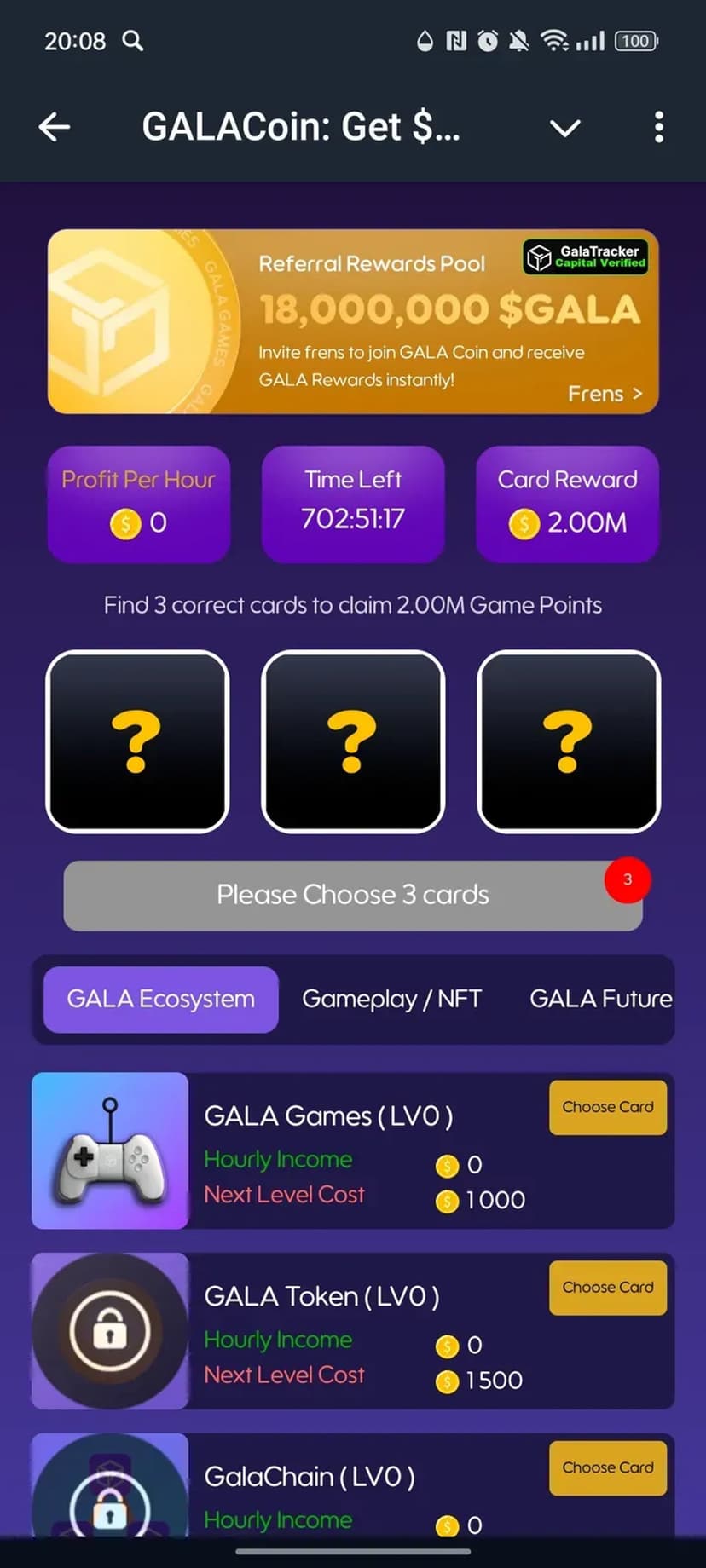Open the Referral Rewards Pool banner

pos(353,321)
